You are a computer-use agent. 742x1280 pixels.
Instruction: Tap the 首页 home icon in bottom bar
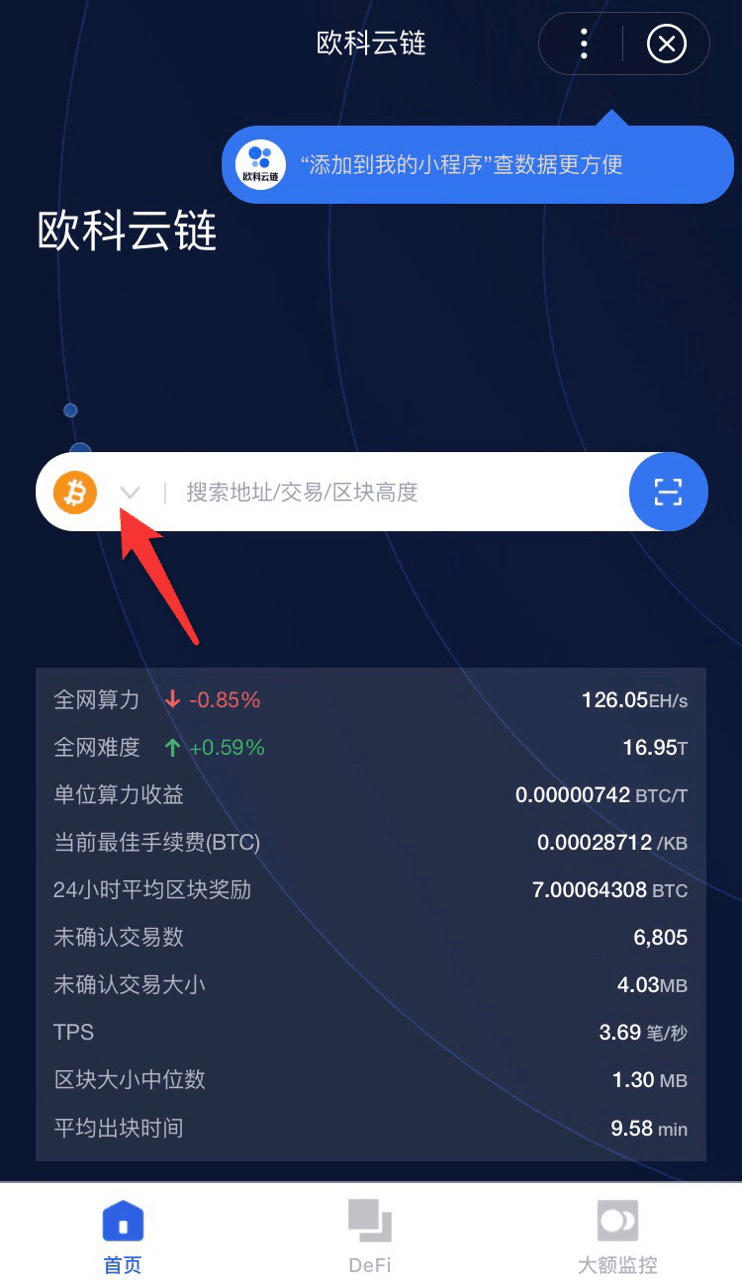click(x=121, y=1218)
